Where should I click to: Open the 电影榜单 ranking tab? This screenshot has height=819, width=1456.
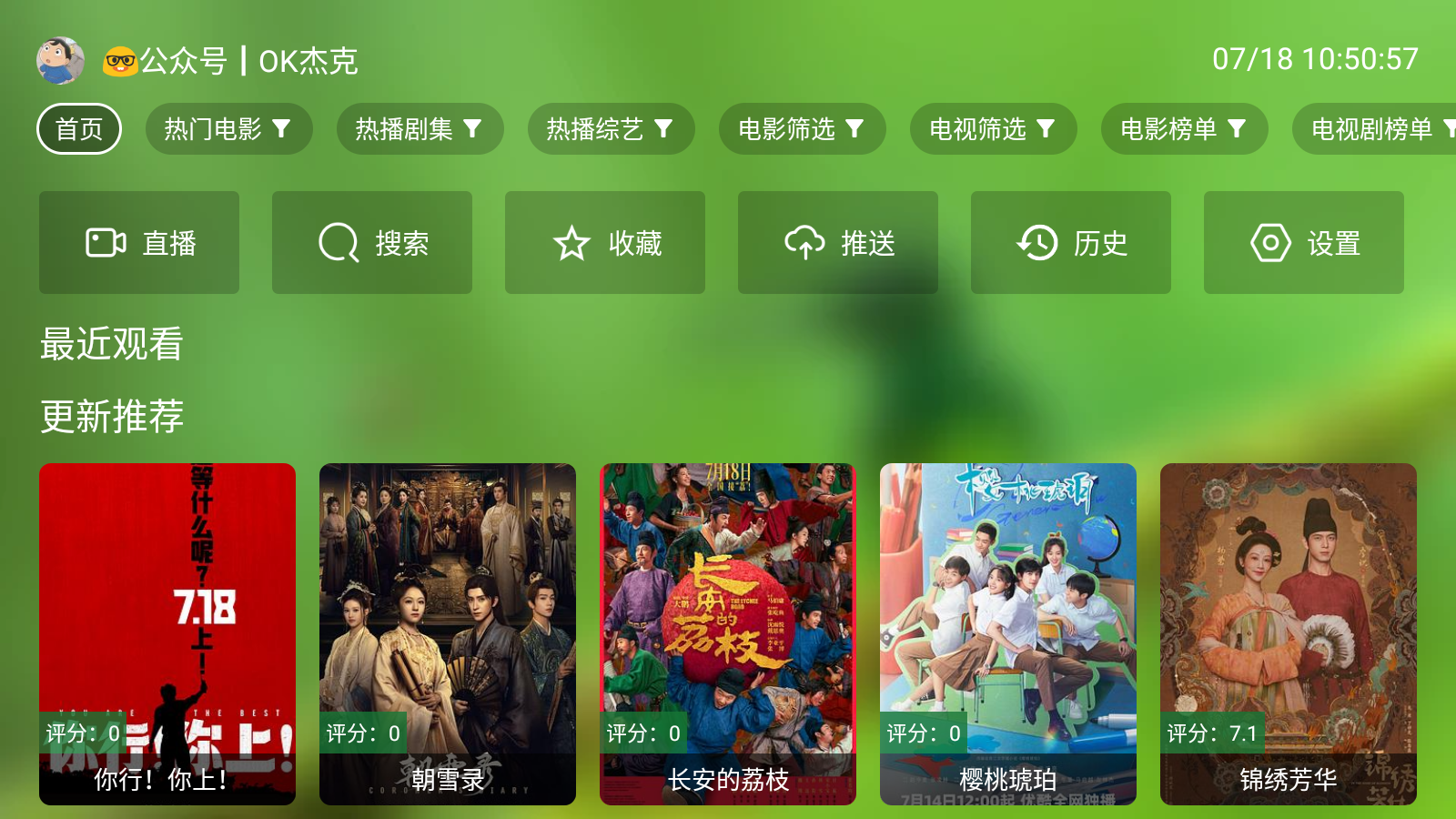[1184, 129]
